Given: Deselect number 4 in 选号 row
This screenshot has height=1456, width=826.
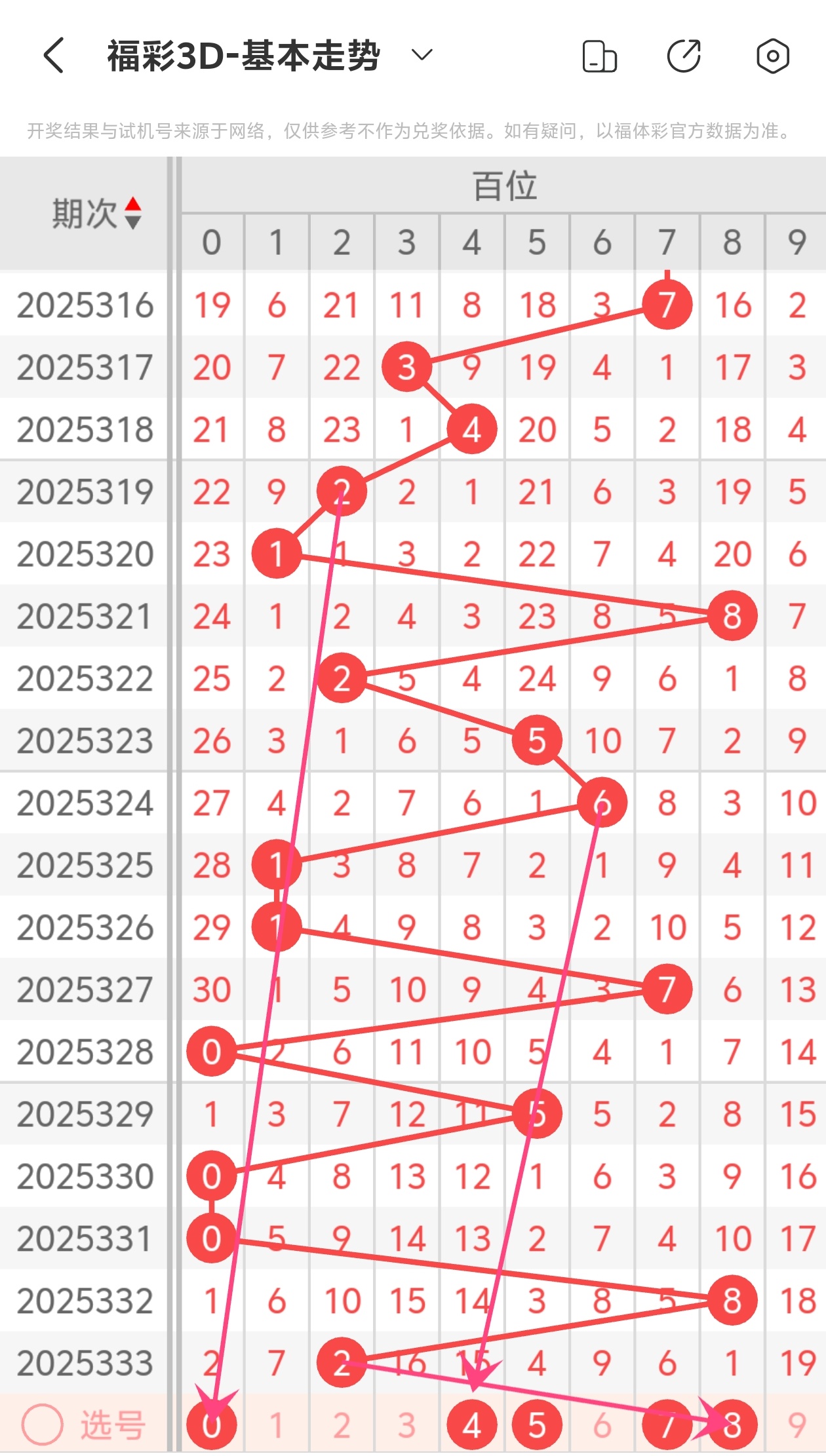Looking at the screenshot, I should [x=472, y=1425].
